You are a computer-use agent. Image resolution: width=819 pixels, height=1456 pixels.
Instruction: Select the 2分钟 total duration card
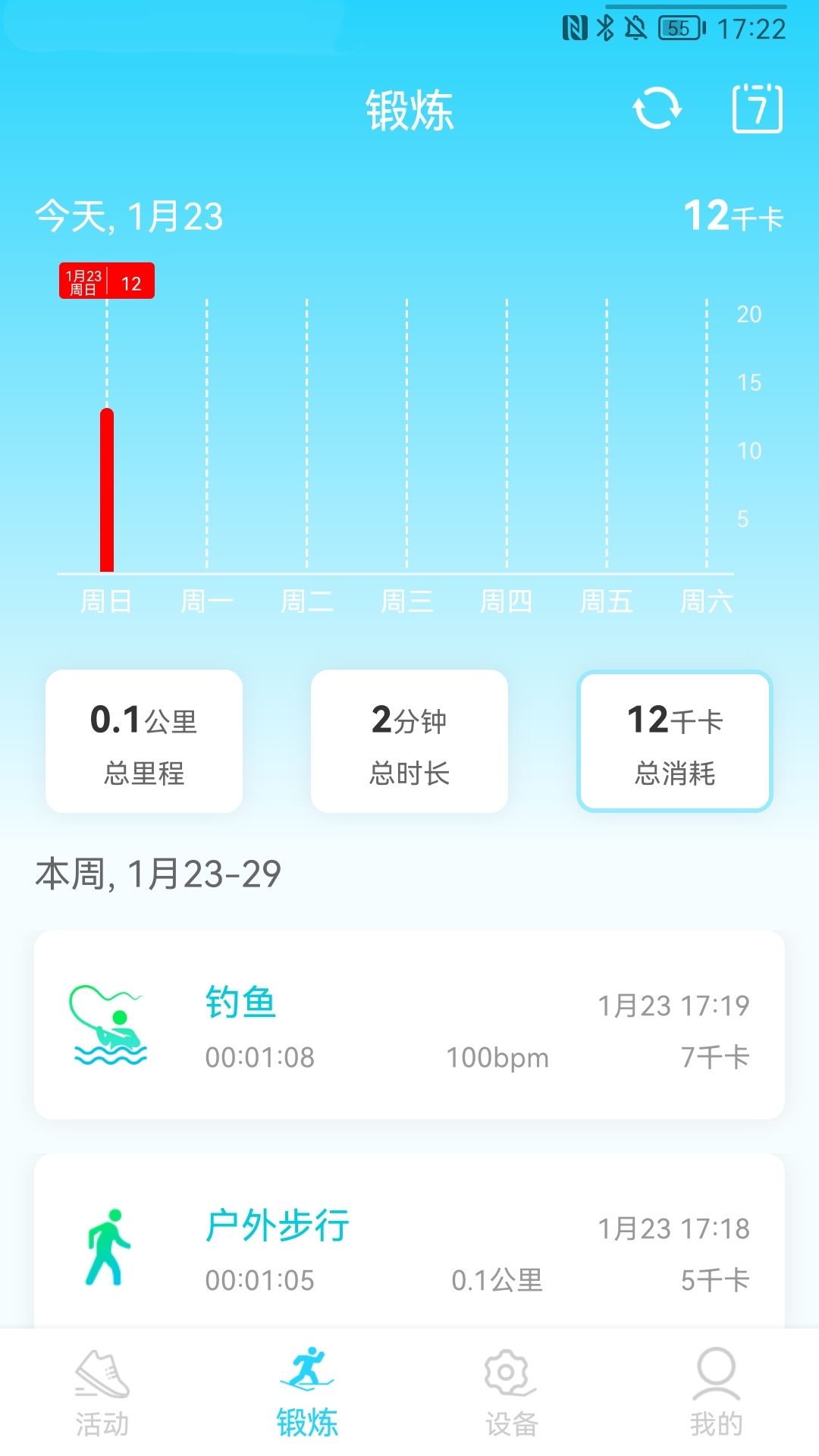point(408,741)
